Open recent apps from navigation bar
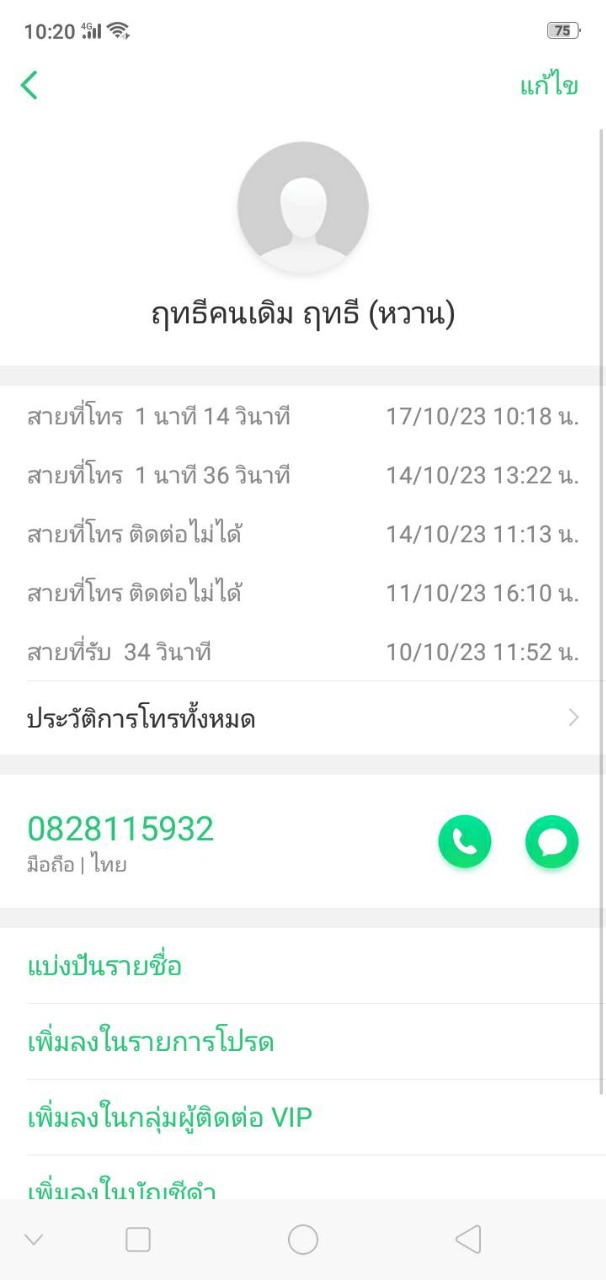Image resolution: width=606 pixels, height=1280 pixels. (138, 1240)
